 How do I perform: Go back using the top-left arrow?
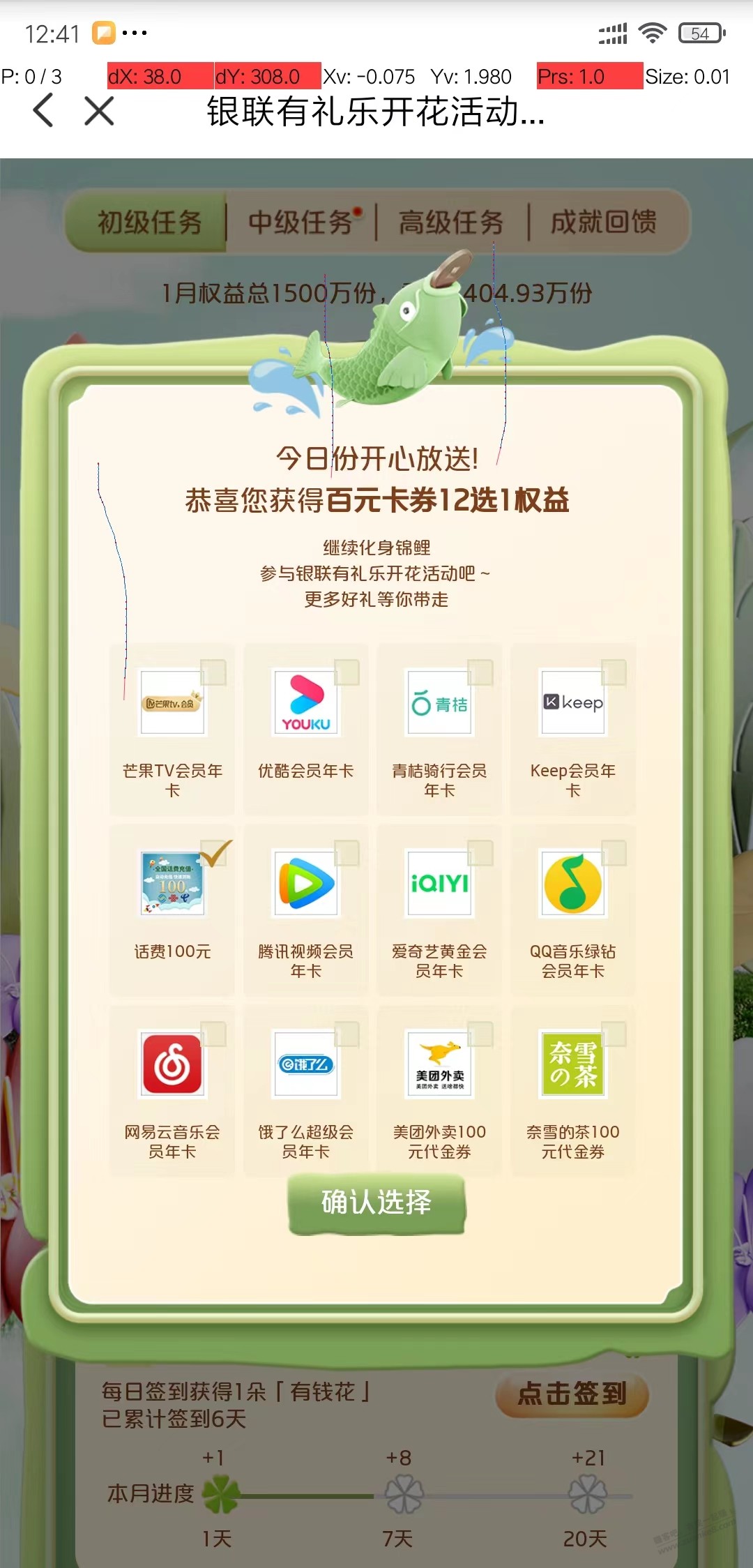(43, 110)
